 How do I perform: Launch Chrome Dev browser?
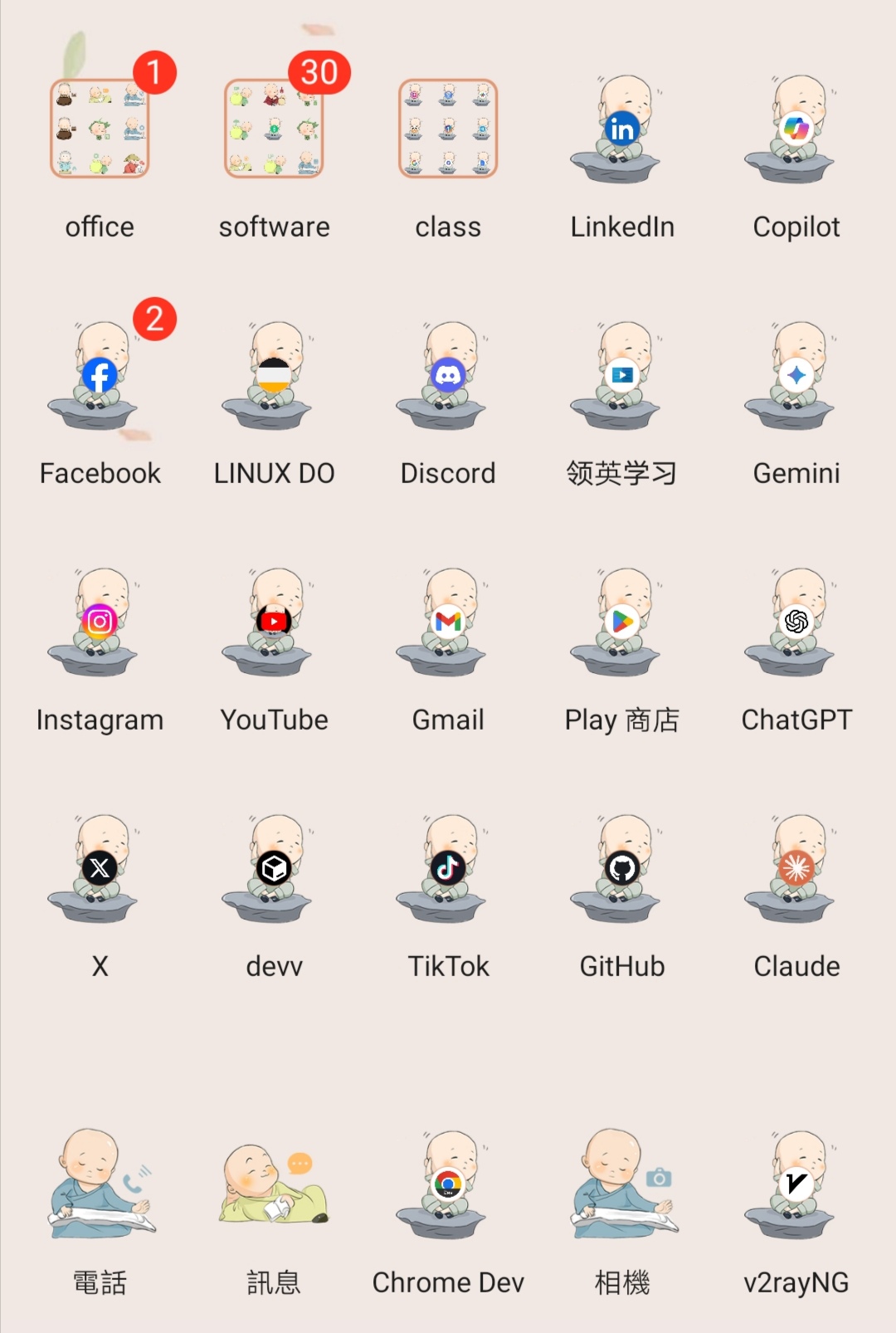click(448, 1184)
